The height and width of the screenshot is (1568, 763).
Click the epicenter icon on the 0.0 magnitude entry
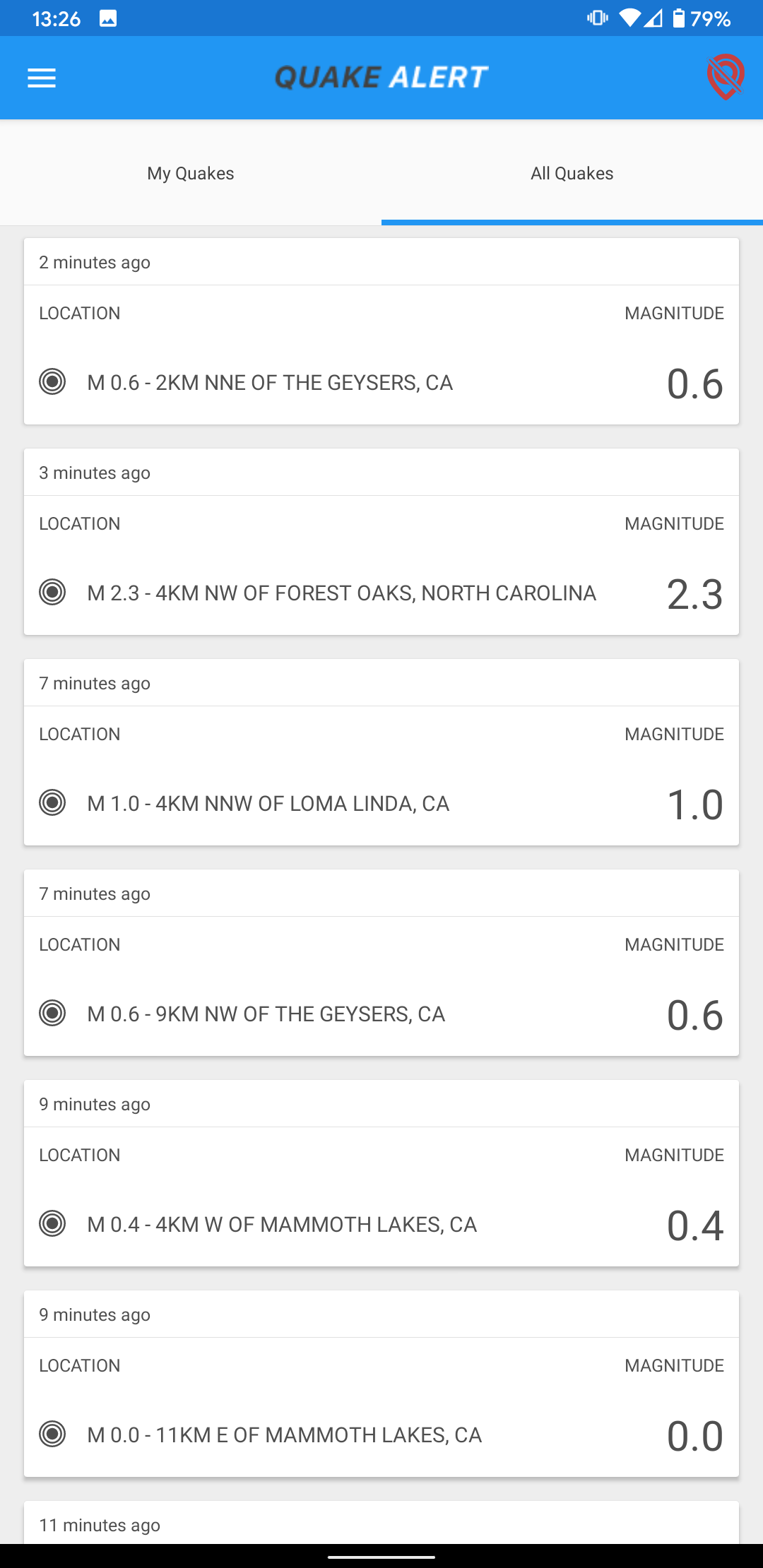[x=52, y=1435]
